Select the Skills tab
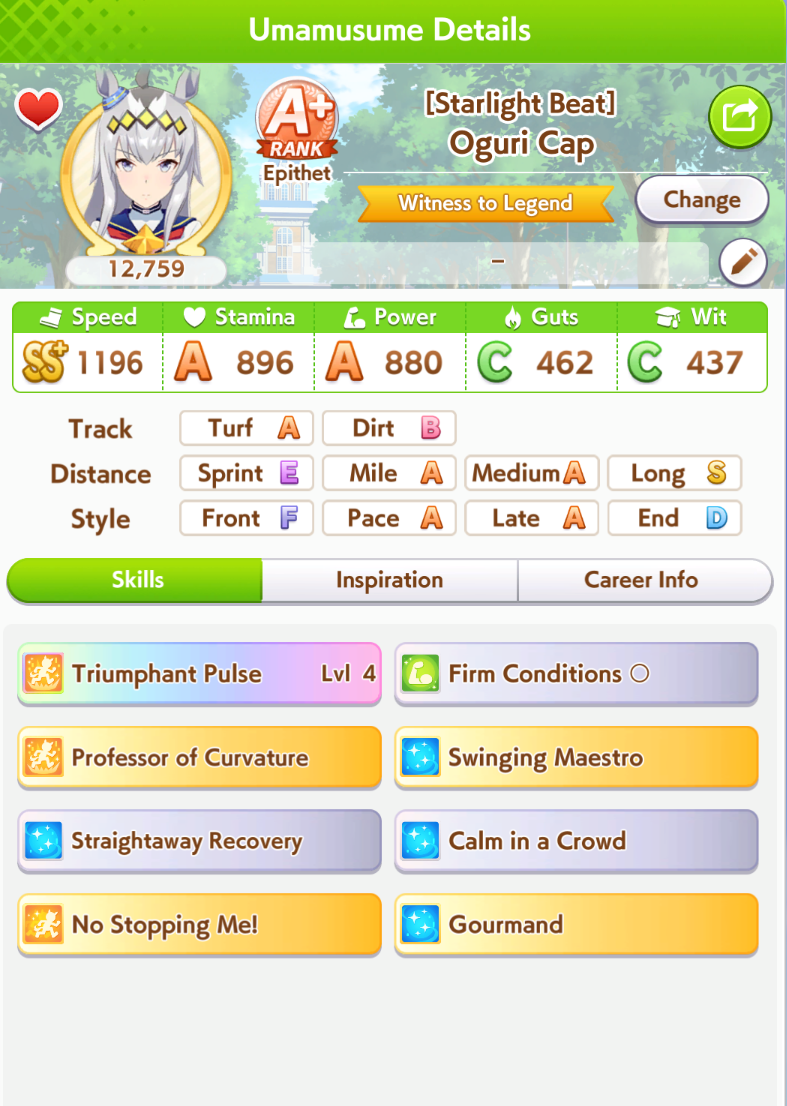Image resolution: width=787 pixels, height=1106 pixels. click(136, 581)
